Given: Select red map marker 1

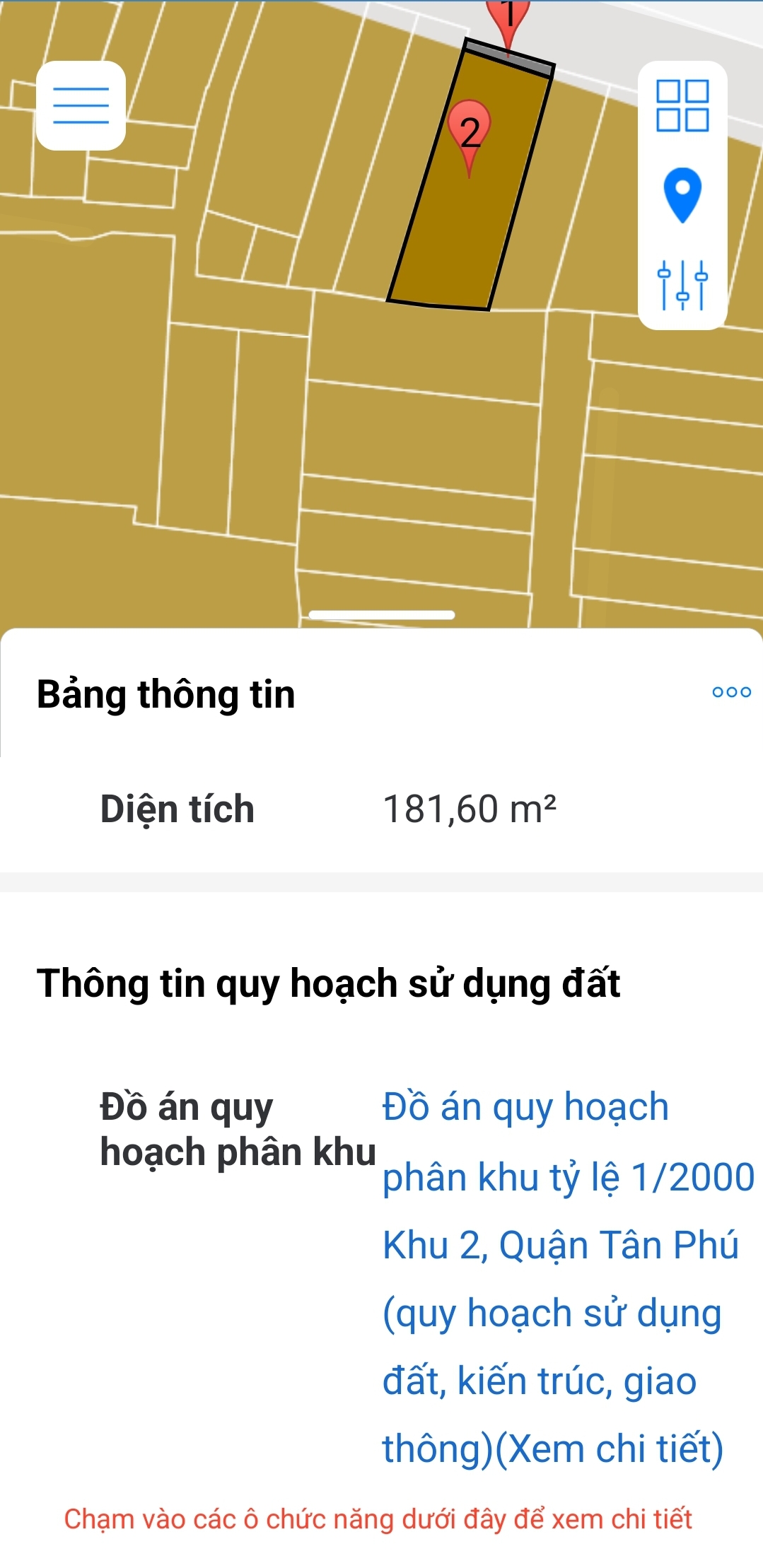Looking at the screenshot, I should coord(508,11).
